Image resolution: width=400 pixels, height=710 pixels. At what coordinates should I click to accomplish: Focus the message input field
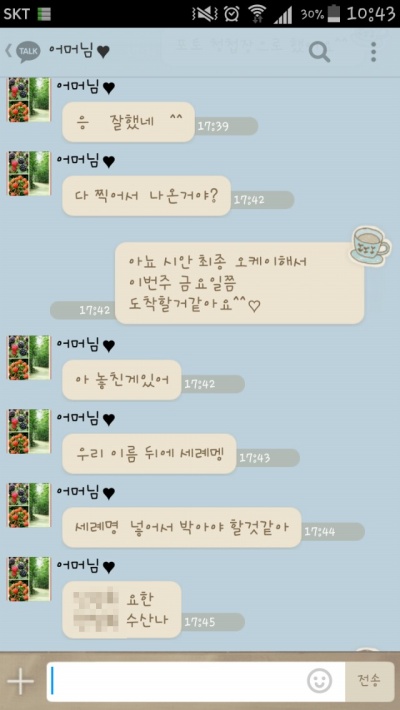(177, 681)
